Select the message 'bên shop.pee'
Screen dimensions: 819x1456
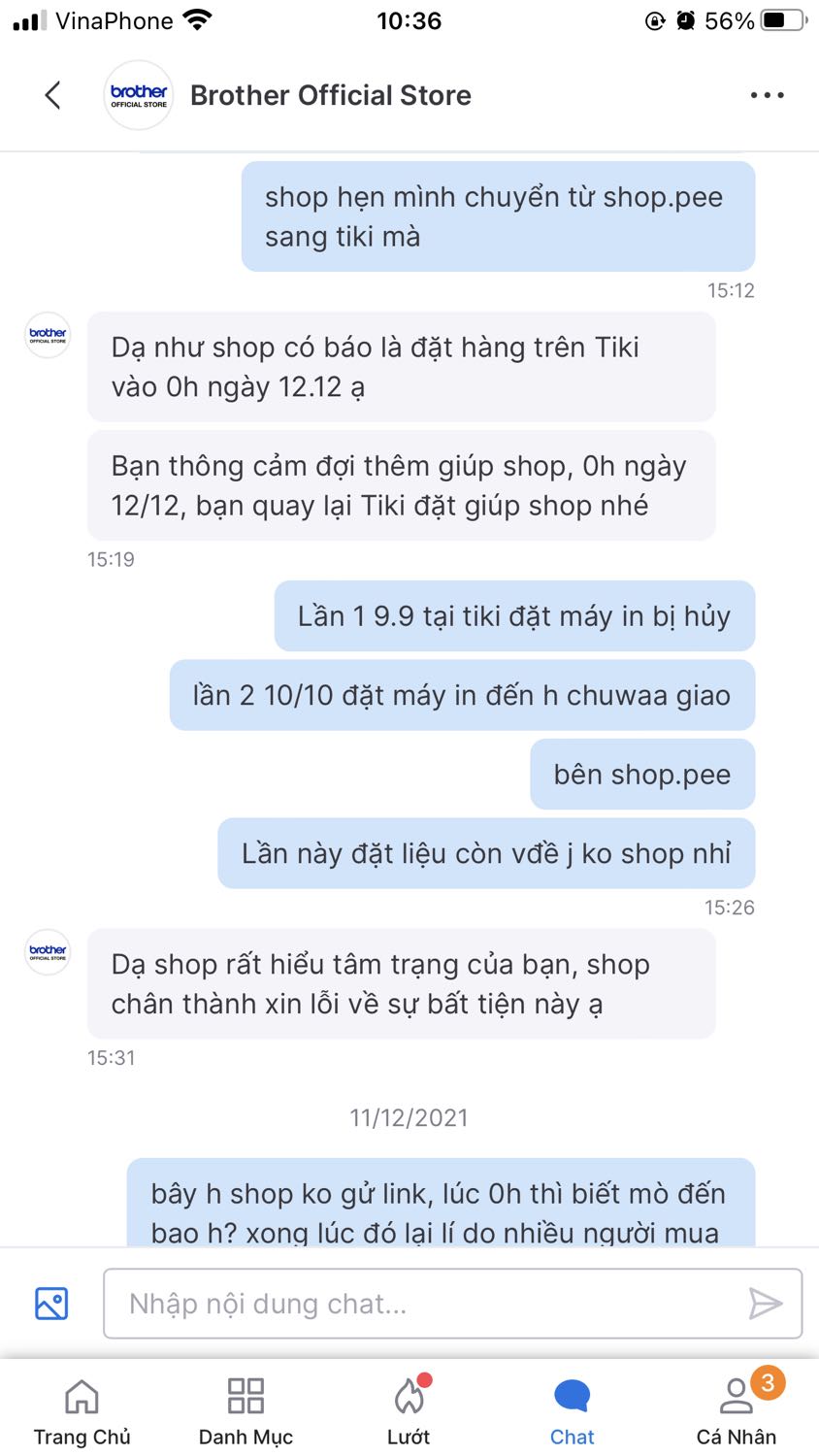[641, 774]
